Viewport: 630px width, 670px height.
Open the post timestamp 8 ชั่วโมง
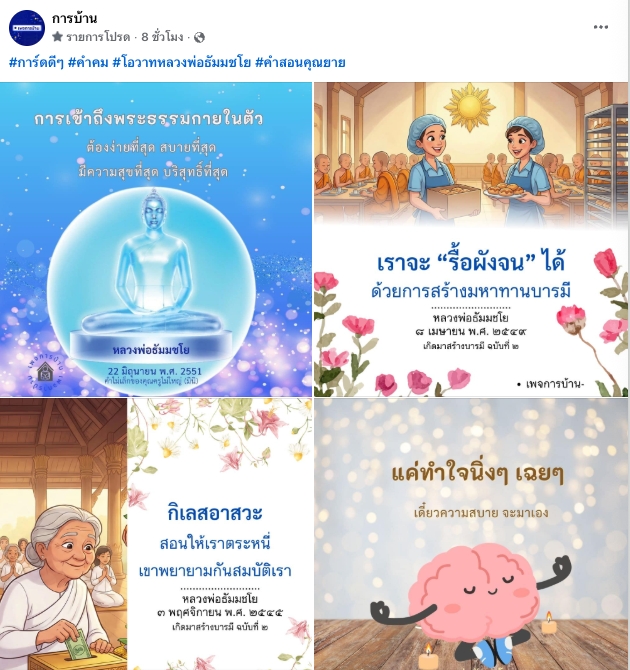[162, 36]
